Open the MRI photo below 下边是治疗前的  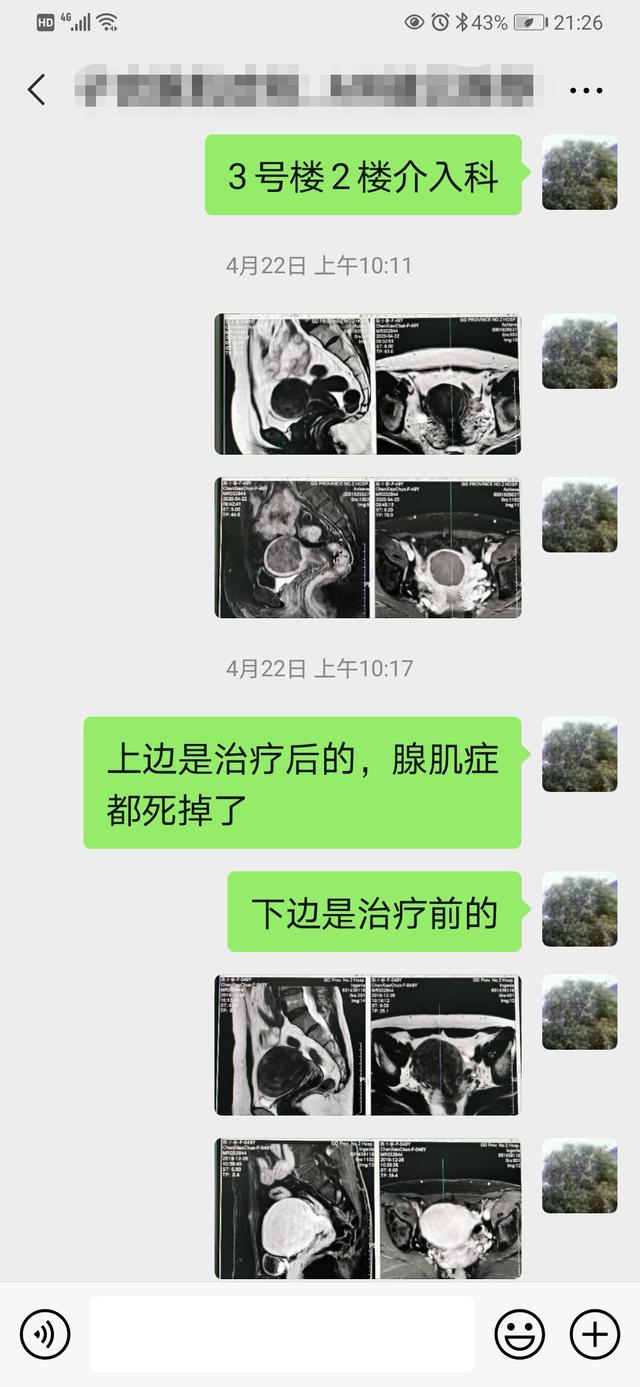click(368, 1045)
